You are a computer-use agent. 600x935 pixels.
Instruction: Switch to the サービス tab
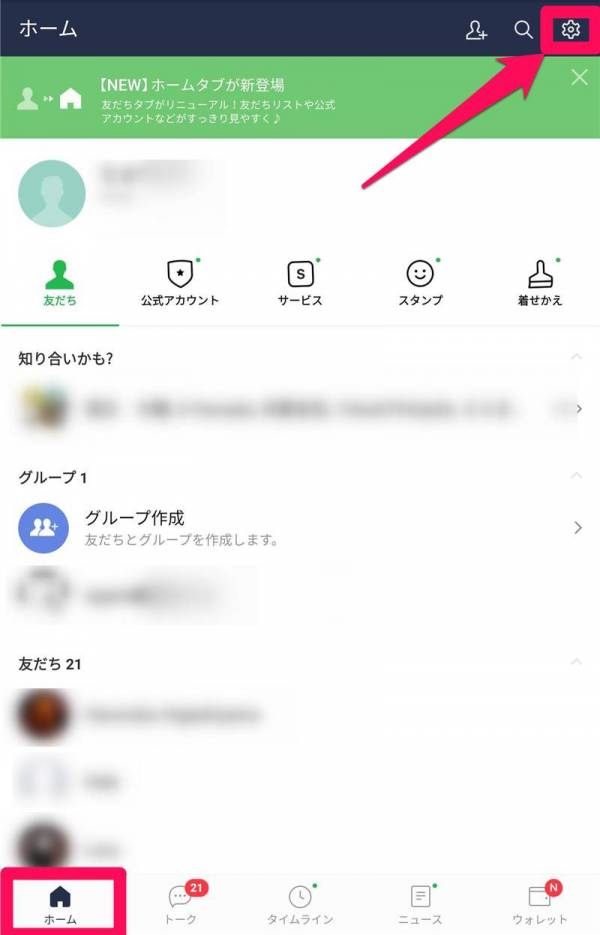(300, 283)
